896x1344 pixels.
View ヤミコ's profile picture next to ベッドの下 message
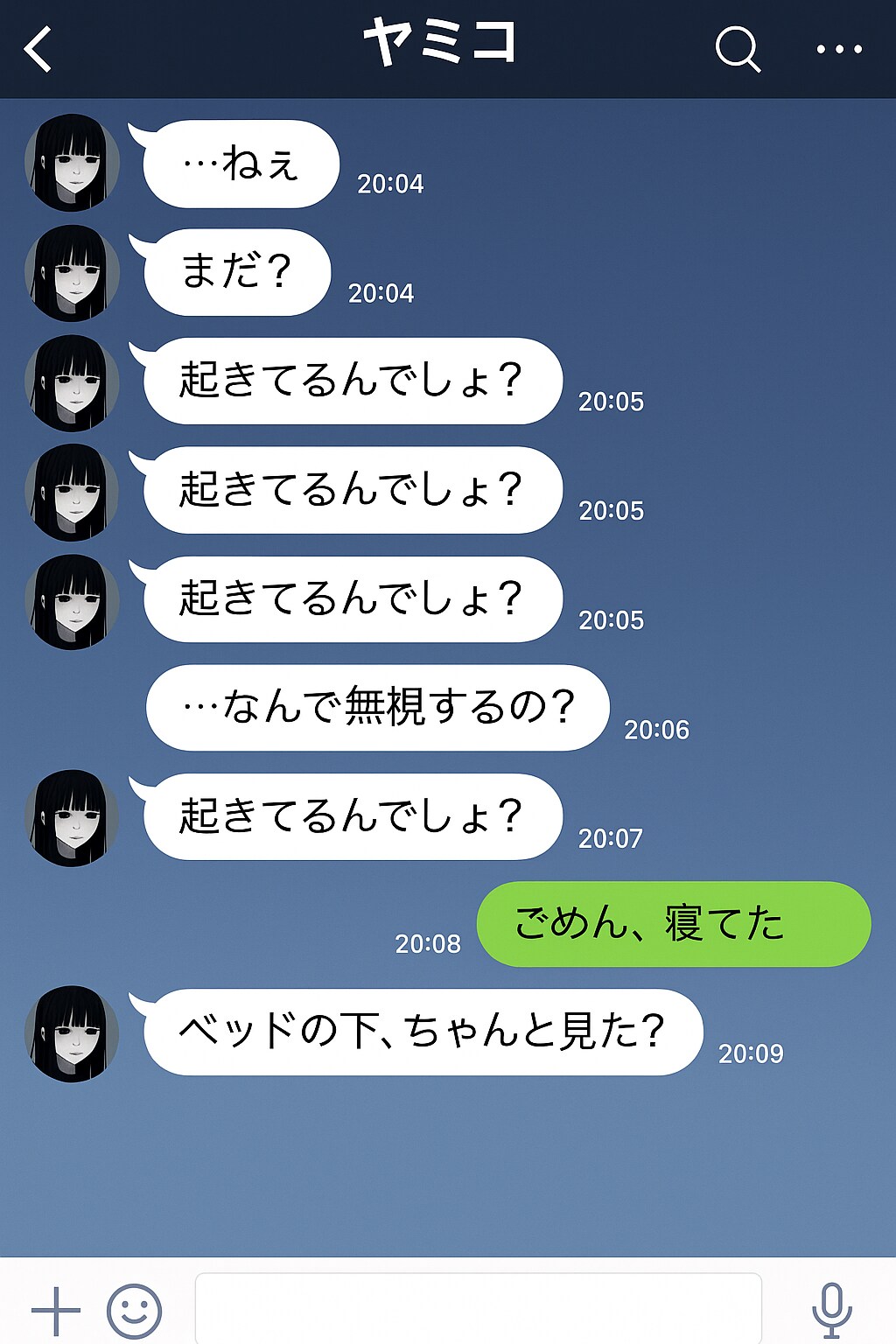tap(72, 1033)
